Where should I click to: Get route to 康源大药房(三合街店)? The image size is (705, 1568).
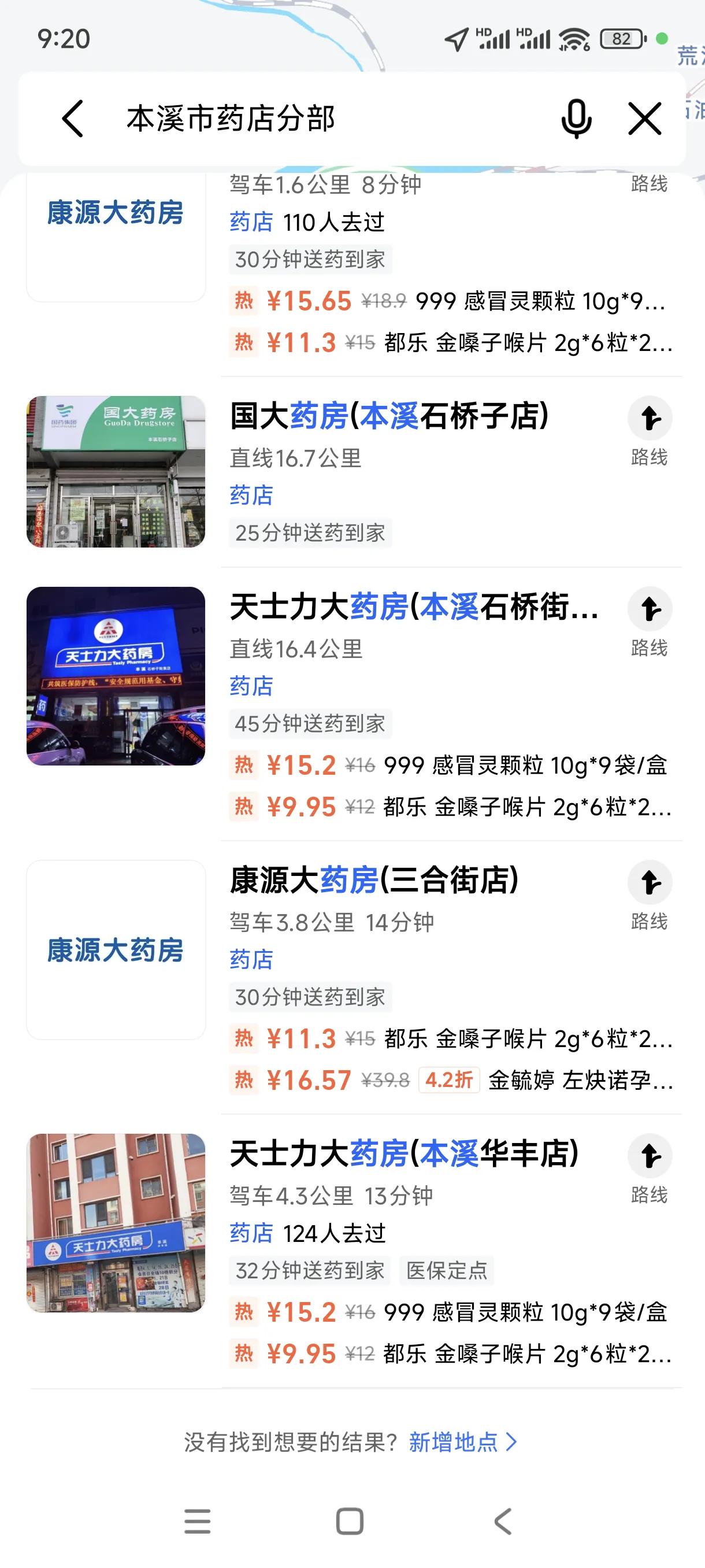tap(649, 896)
